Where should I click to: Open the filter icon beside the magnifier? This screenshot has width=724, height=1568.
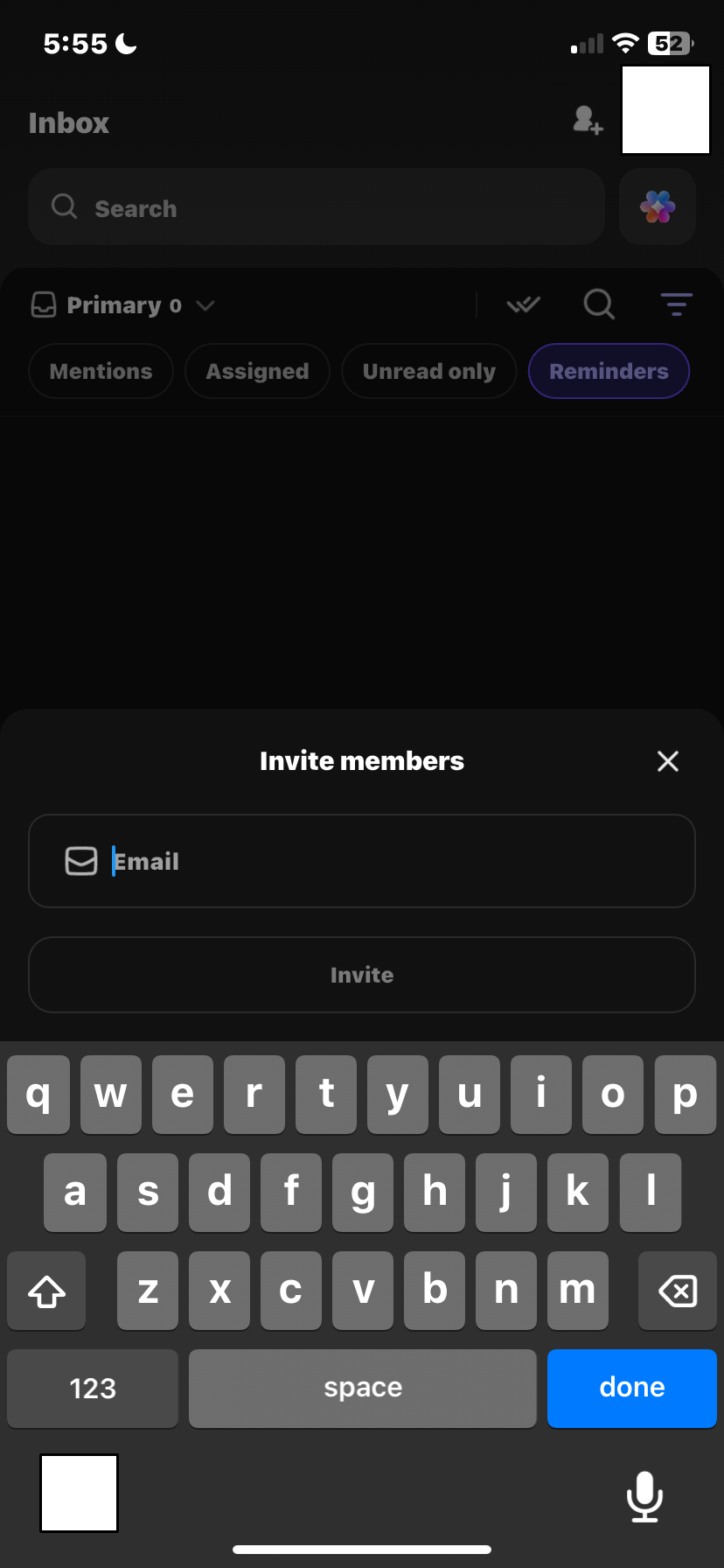677,304
